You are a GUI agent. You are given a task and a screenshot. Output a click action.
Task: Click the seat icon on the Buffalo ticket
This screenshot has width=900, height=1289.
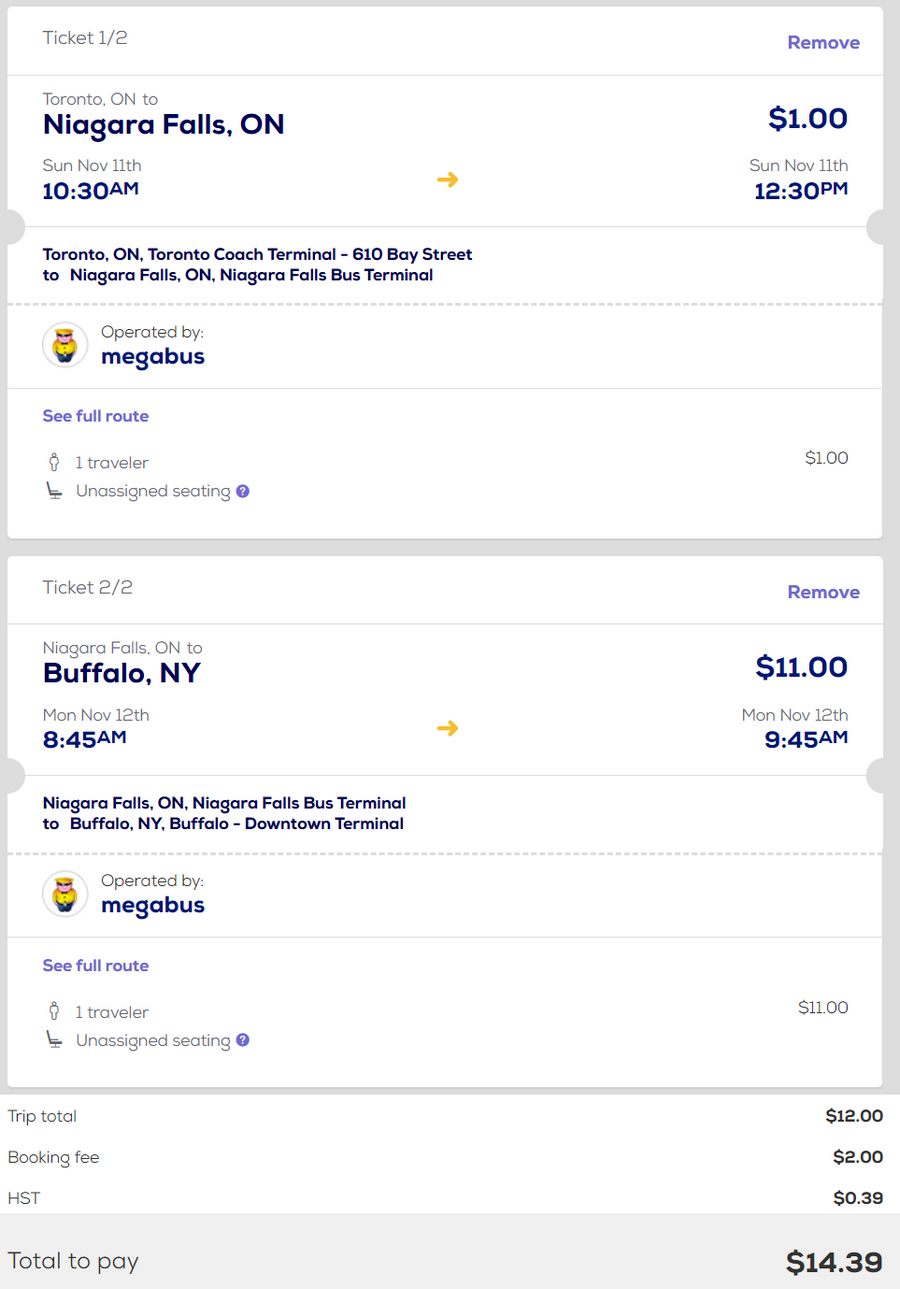point(57,1040)
